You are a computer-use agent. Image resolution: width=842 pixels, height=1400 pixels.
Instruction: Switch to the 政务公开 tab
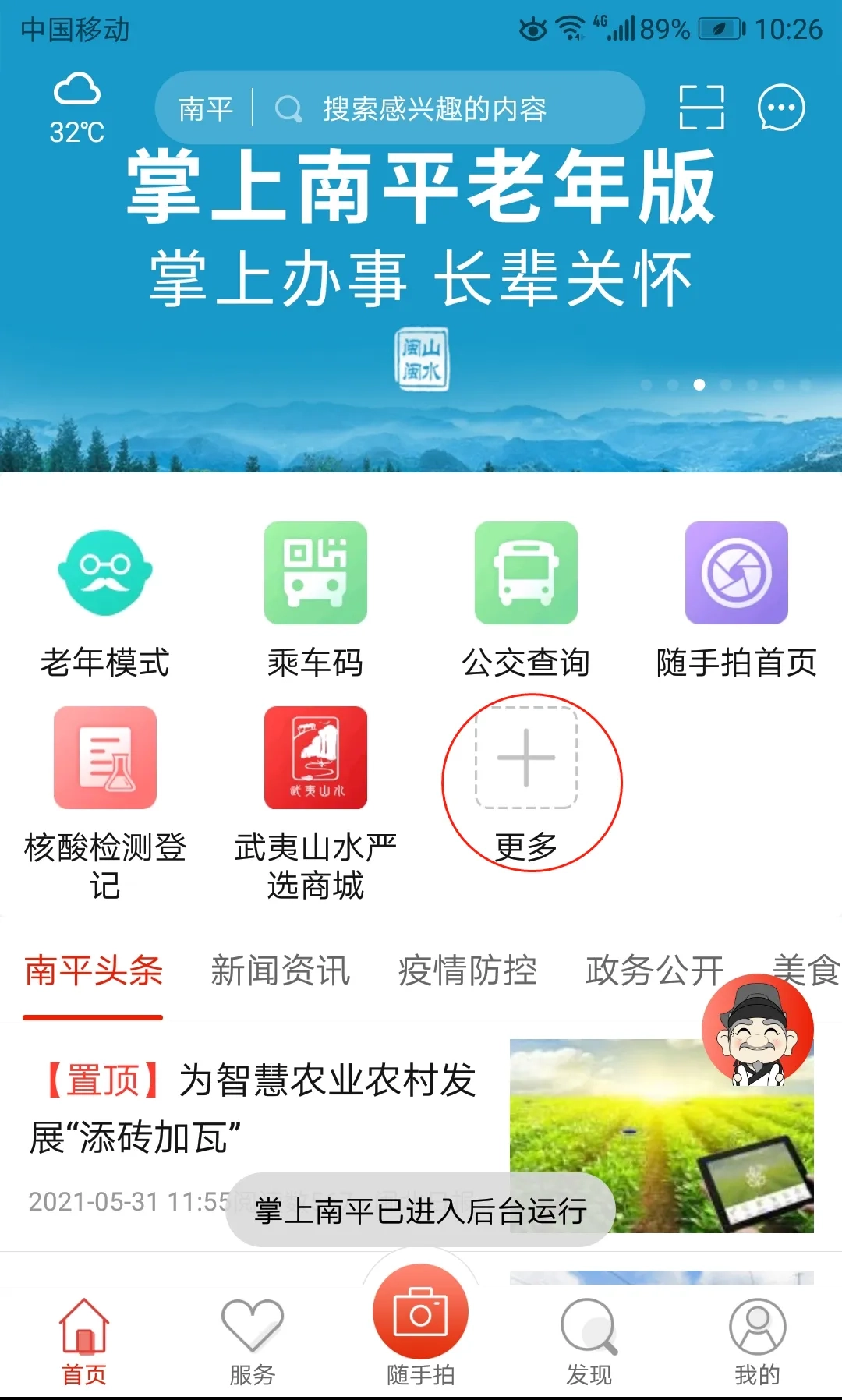pos(655,971)
